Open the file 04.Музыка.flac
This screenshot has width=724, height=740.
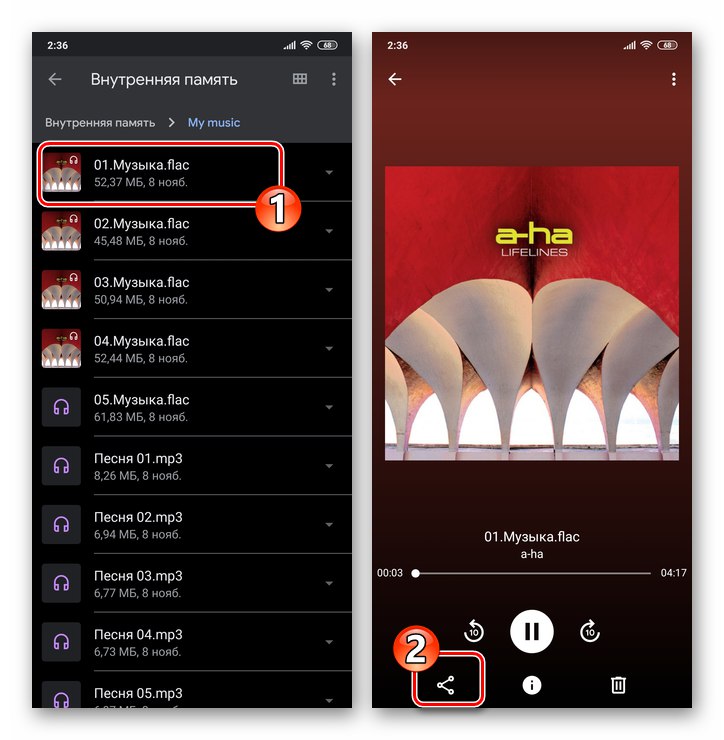pyautogui.click(x=140, y=349)
